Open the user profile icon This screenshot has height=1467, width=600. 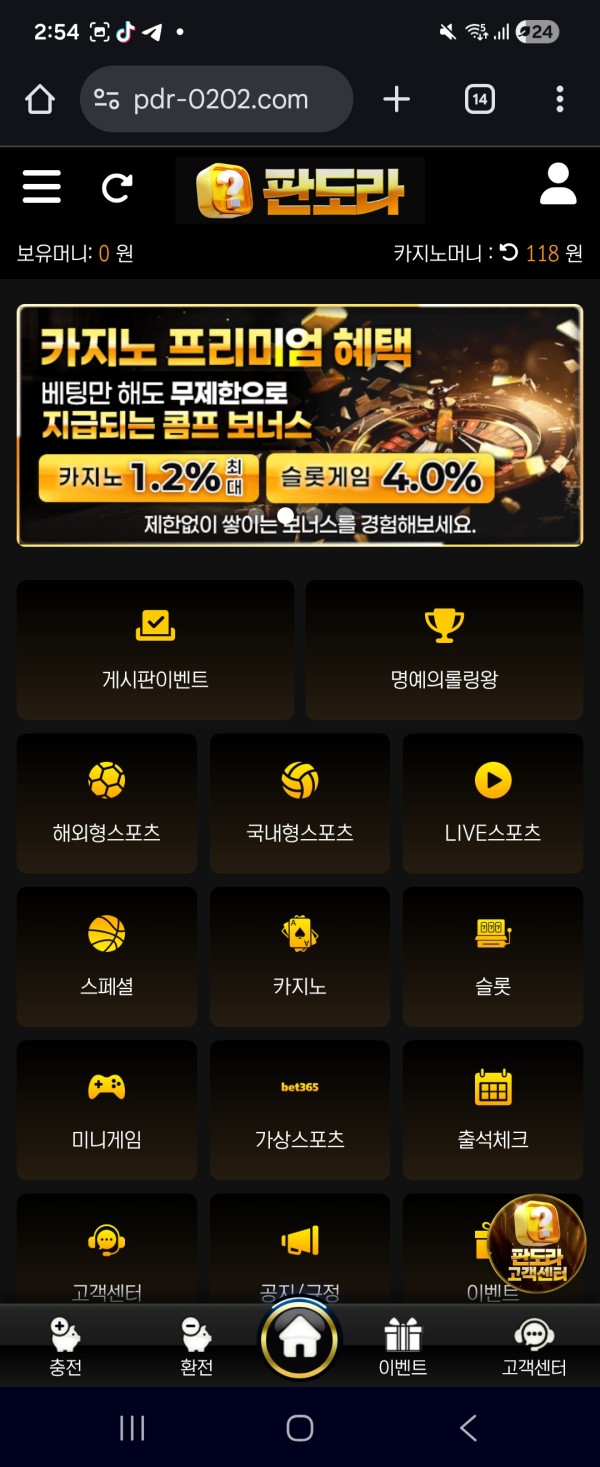tap(558, 185)
